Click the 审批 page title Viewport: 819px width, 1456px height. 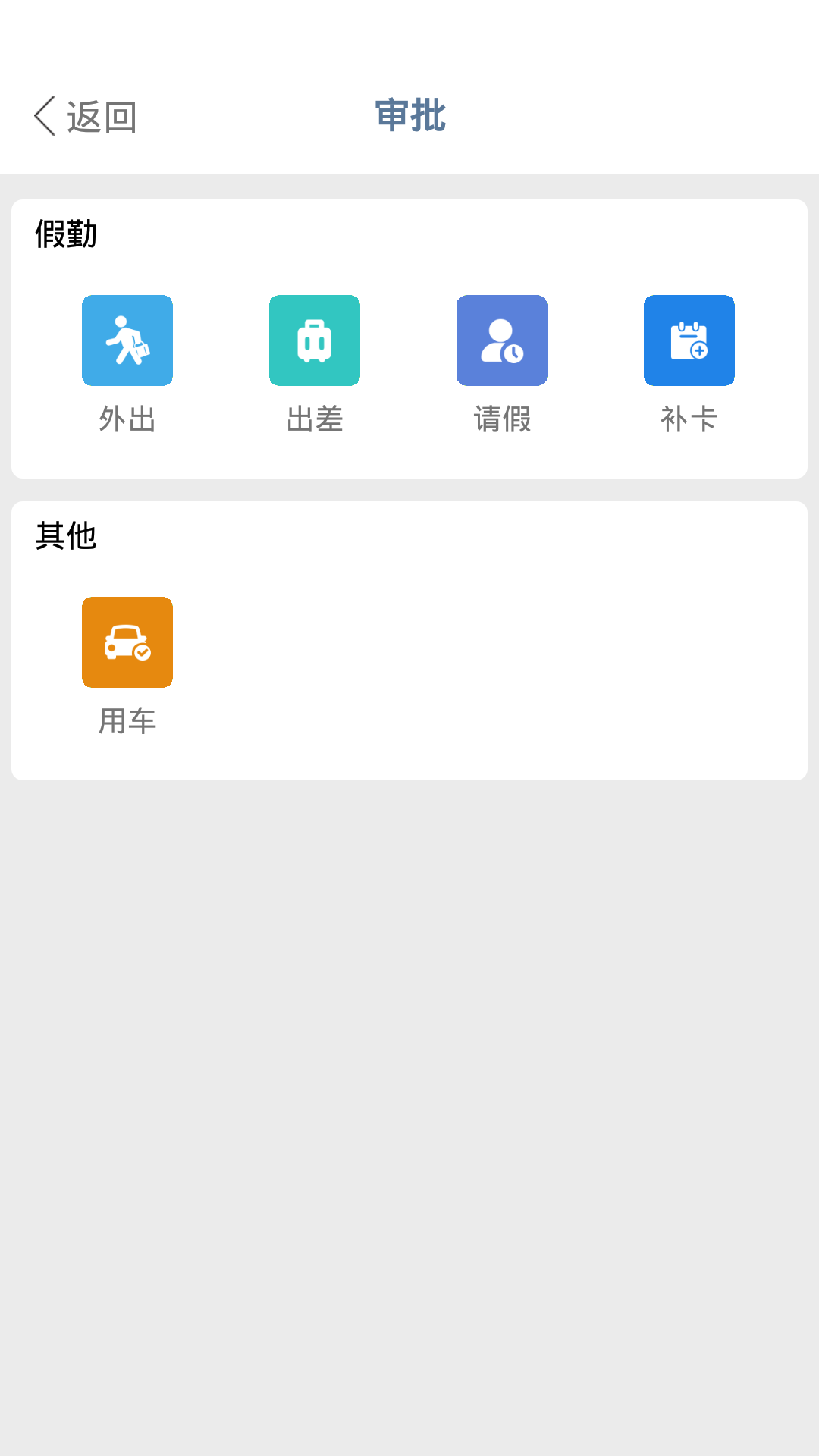[409, 115]
